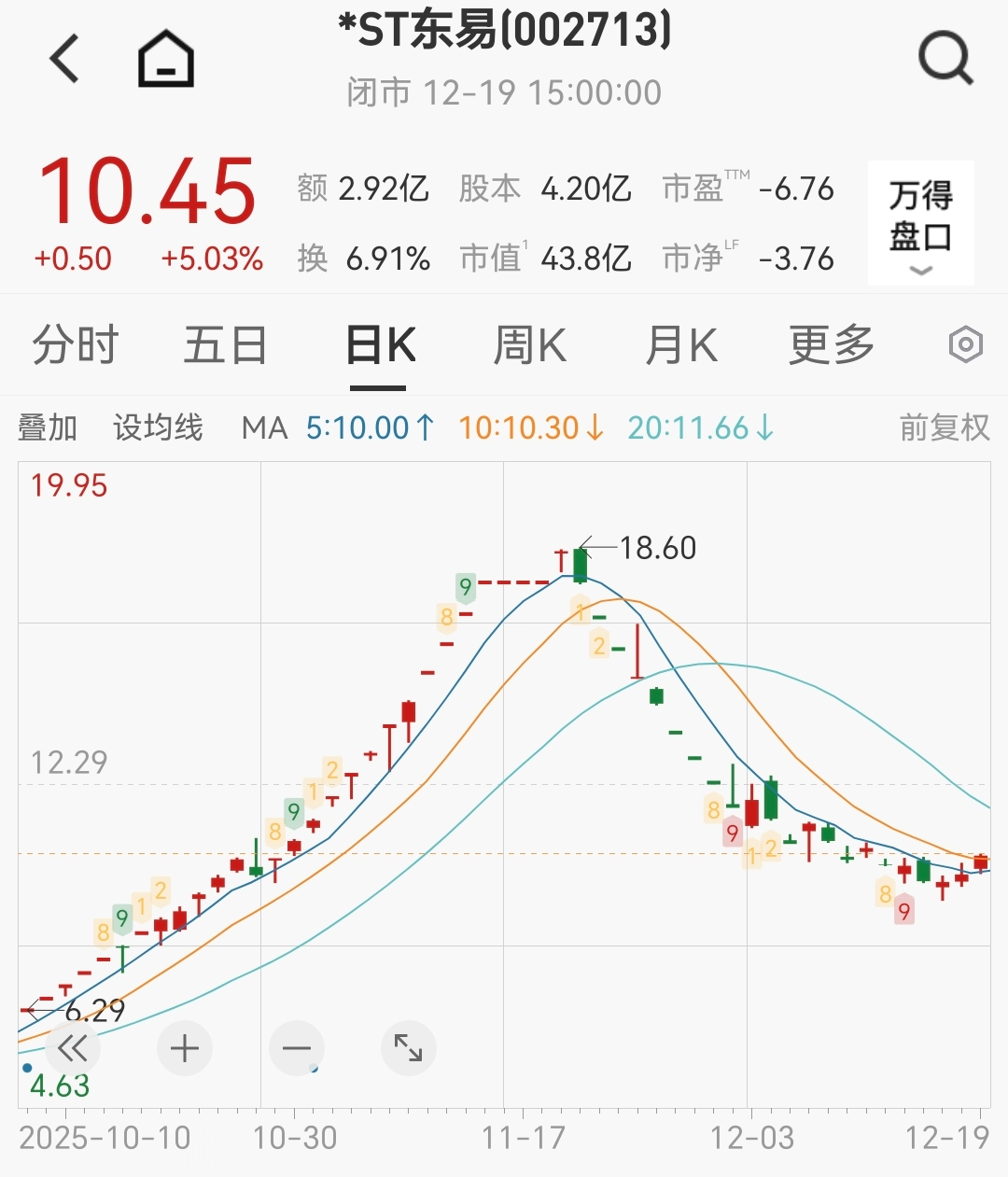The image size is (1008, 1177).
Task: Switch to the 月K chart tab
Action: point(681,345)
